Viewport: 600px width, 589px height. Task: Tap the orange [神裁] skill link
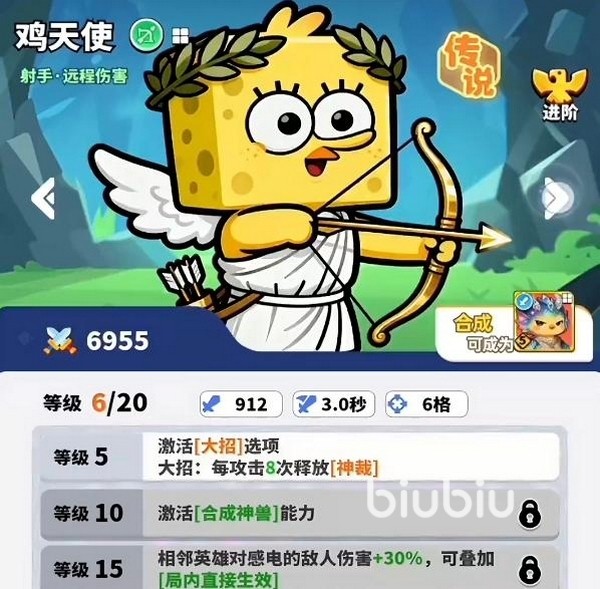(354, 468)
